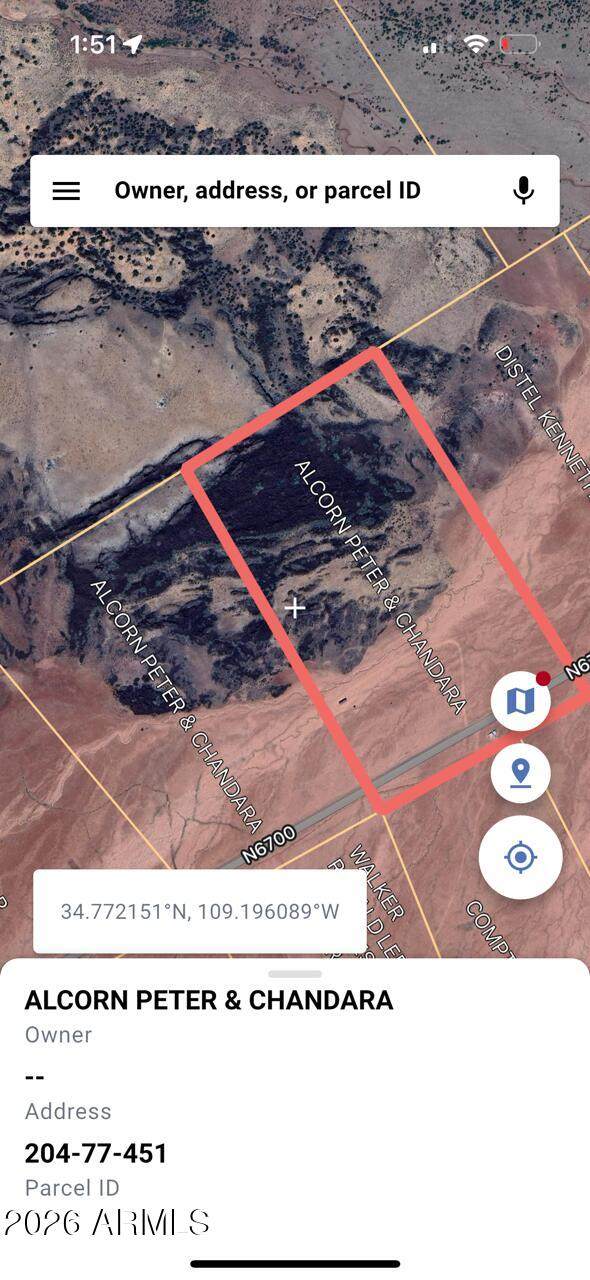The height and width of the screenshot is (1280, 590).
Task: Open the map layers button
Action: pyautogui.click(x=520, y=701)
